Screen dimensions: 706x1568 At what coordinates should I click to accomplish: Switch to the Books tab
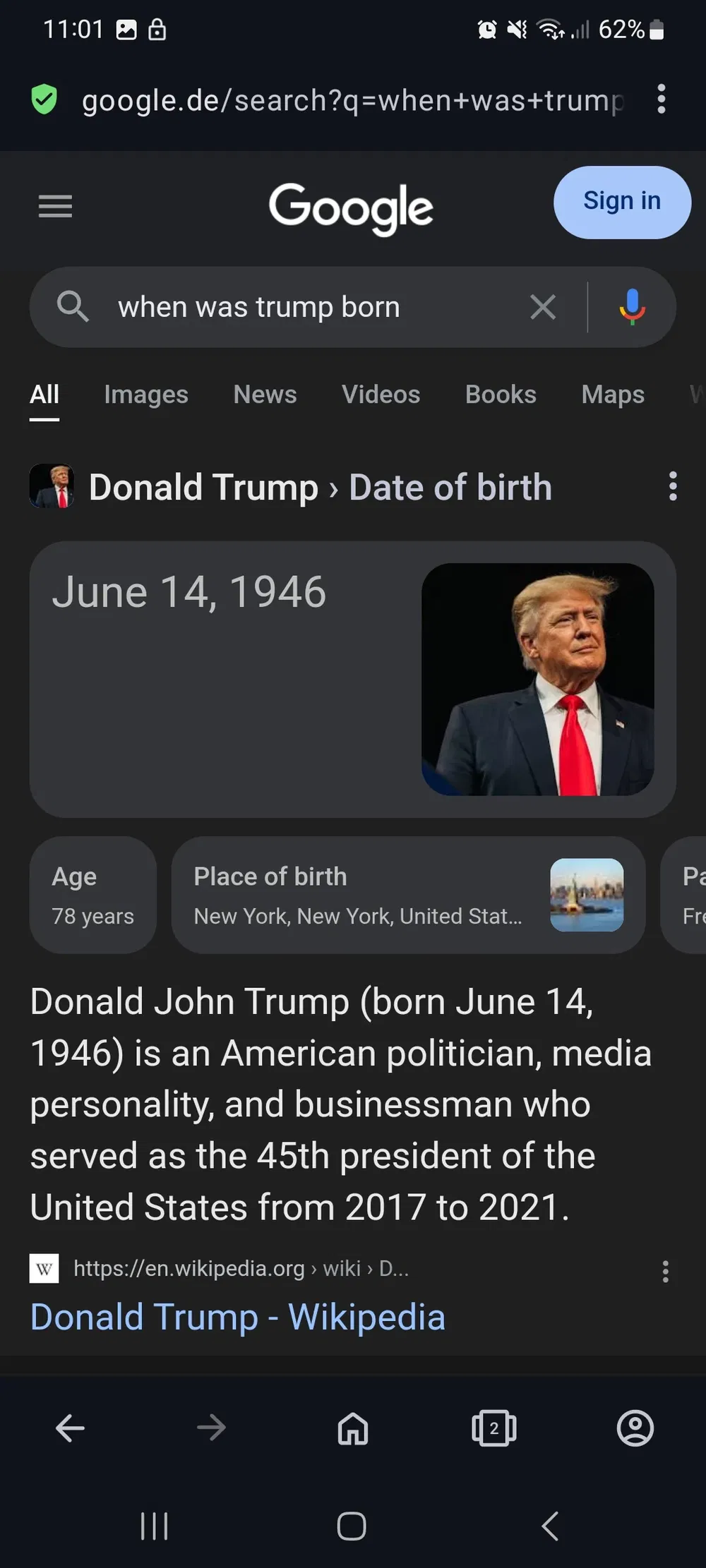[501, 394]
